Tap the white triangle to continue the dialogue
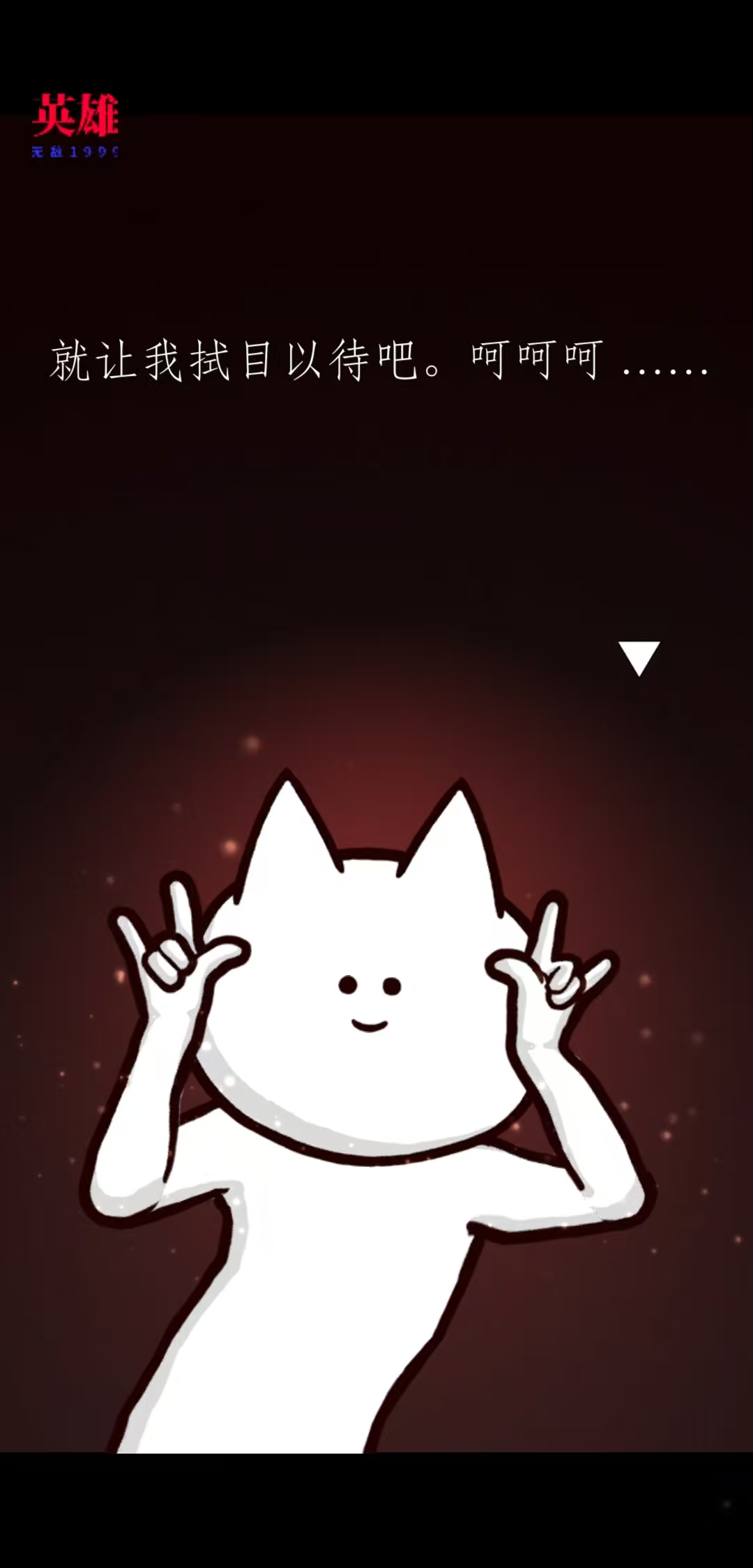Image resolution: width=753 pixels, height=1568 pixels. [x=639, y=656]
